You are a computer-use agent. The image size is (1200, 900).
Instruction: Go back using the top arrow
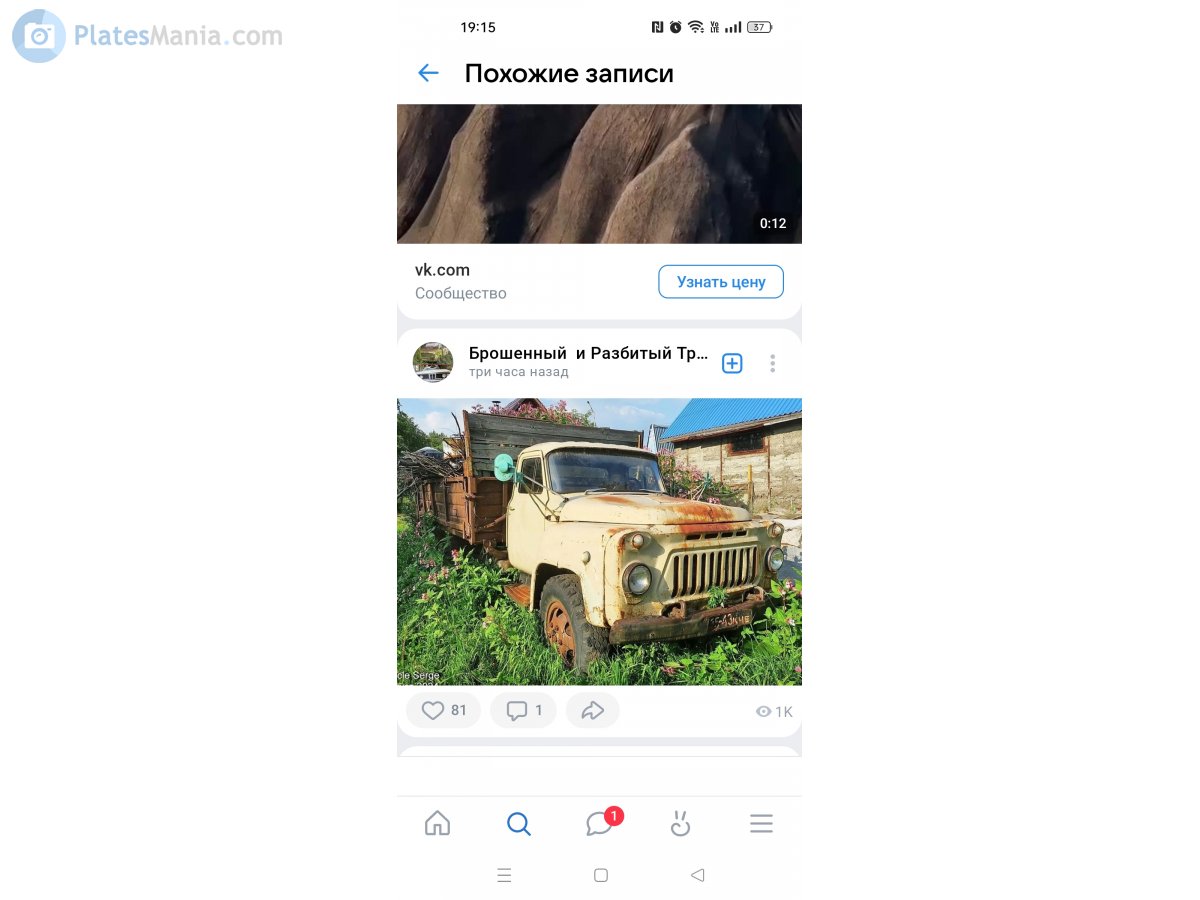428,73
